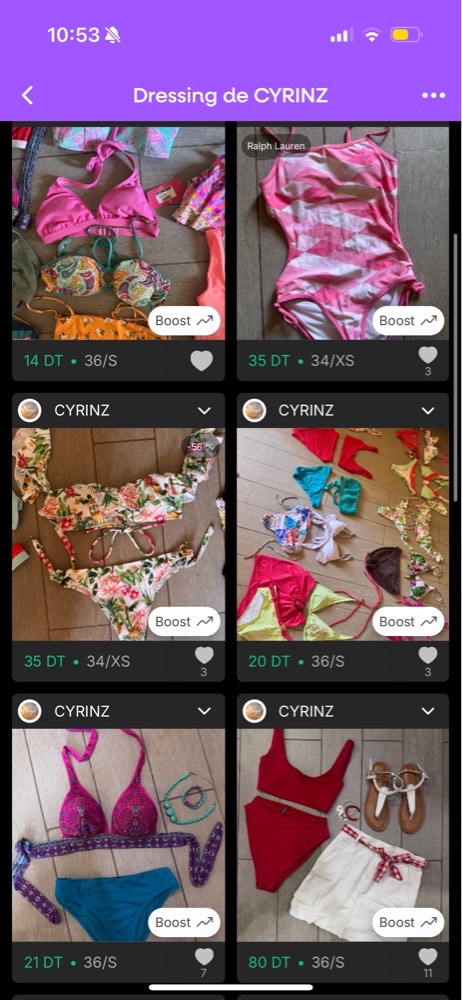
Task: Boost the 14 DT bikini listing
Action: point(184,321)
